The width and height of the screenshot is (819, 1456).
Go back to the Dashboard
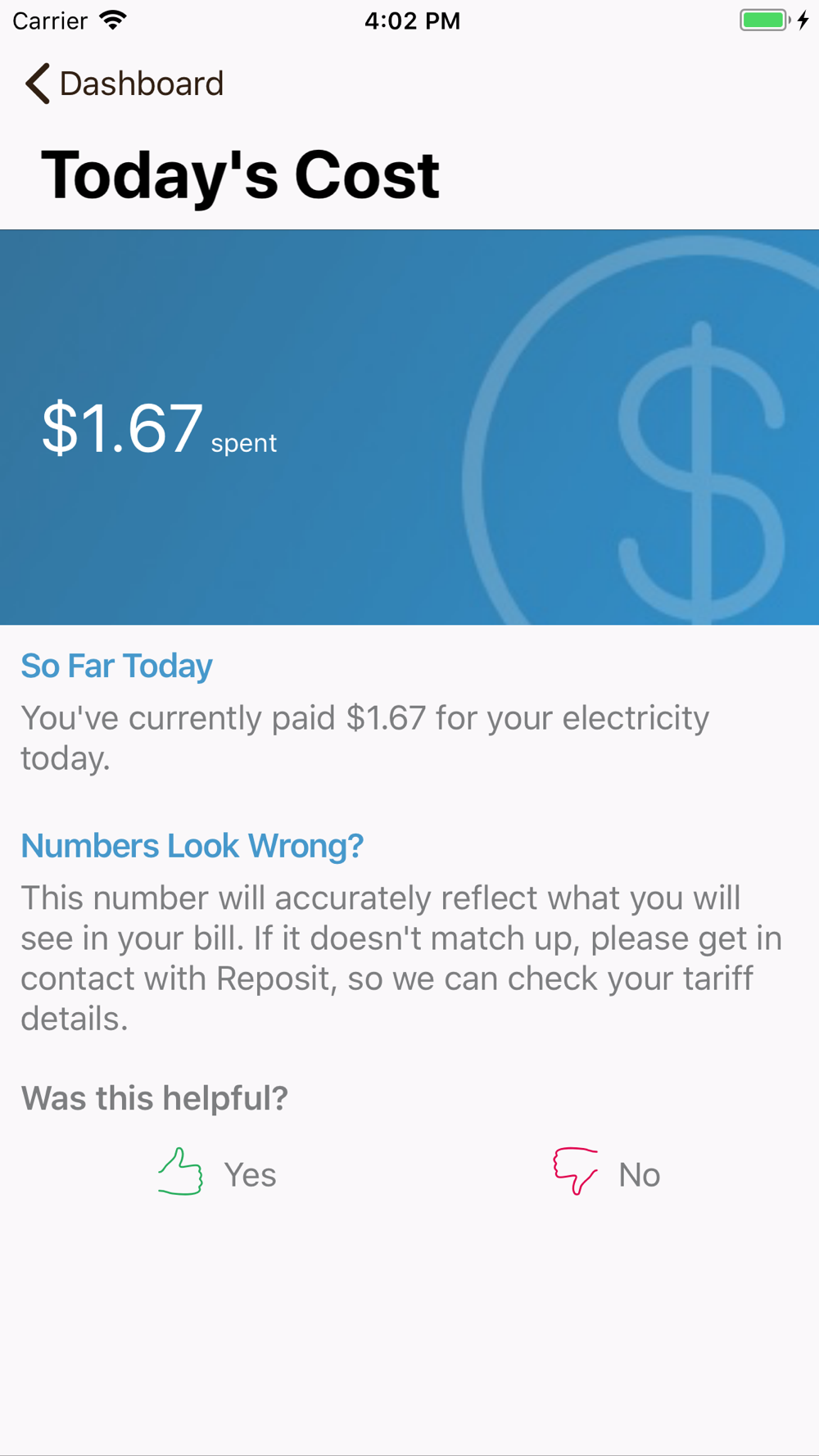(x=124, y=84)
